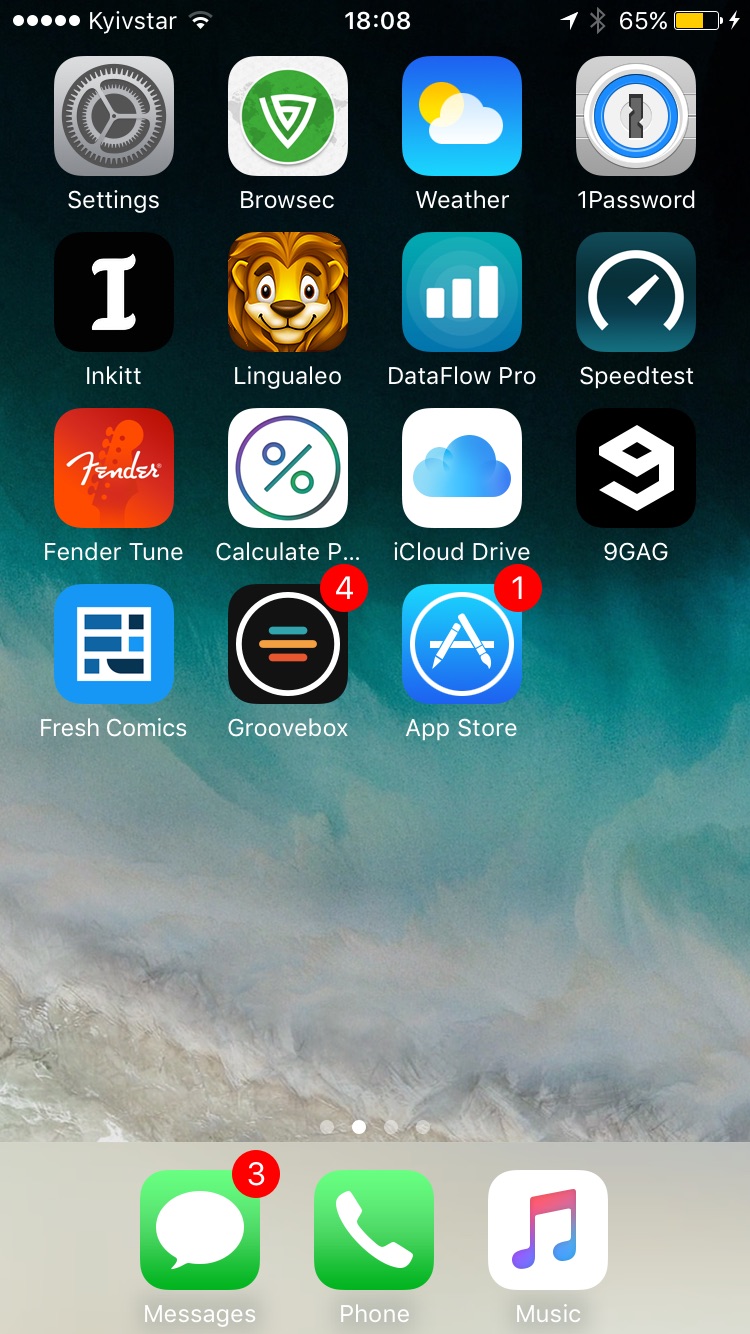Open the Settings app
The height and width of the screenshot is (1334, 750).
[x=114, y=116]
